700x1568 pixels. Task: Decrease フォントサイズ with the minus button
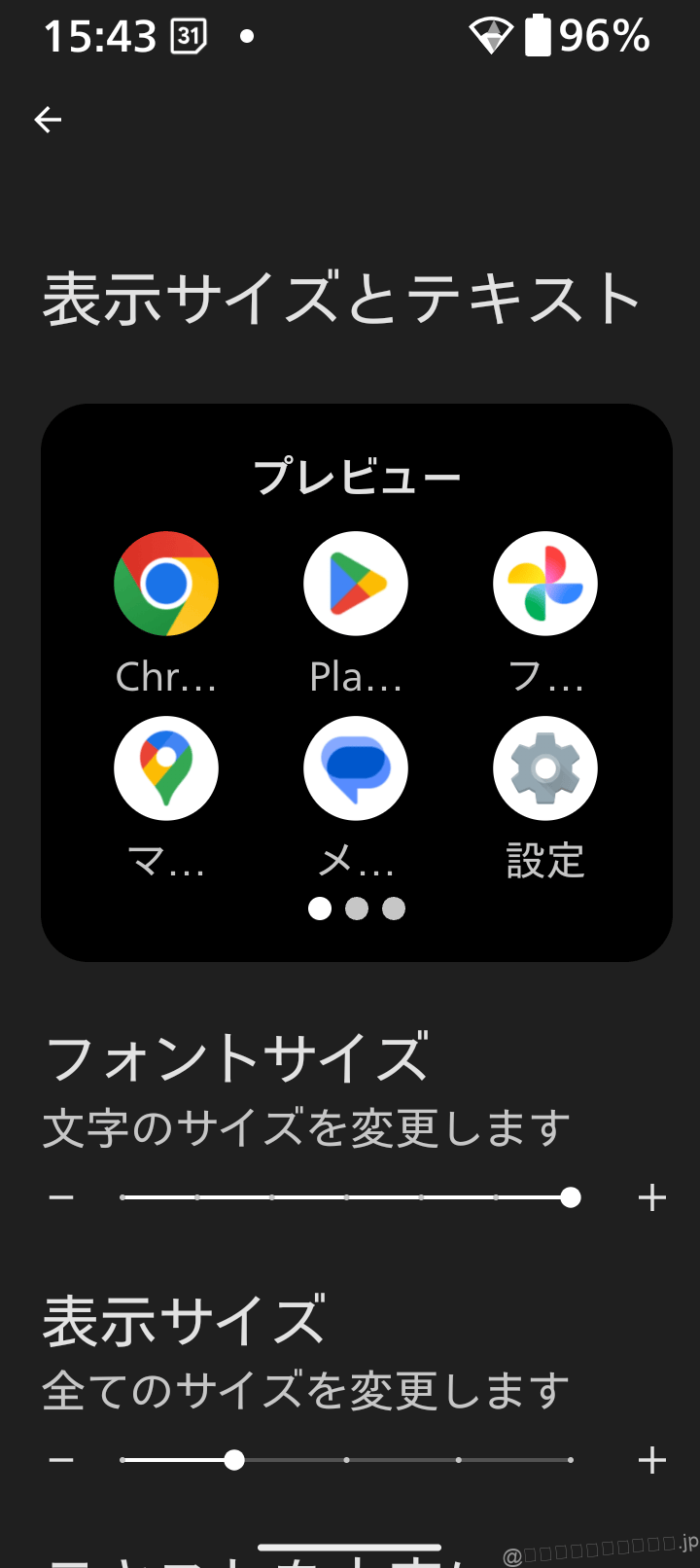[x=61, y=1197]
